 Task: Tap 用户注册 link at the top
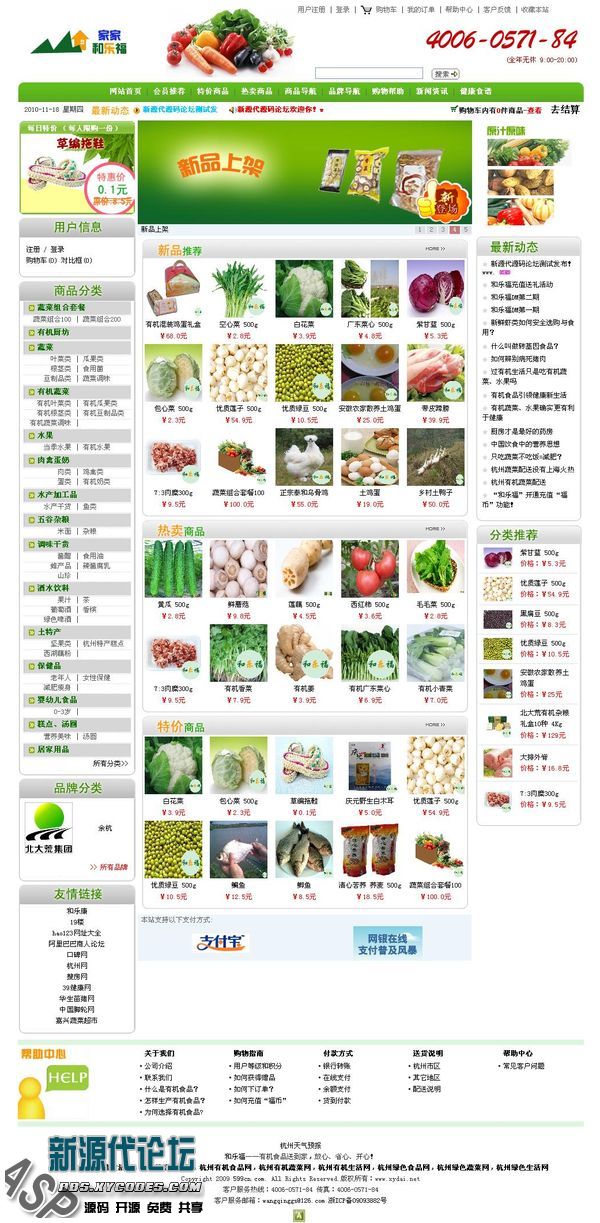311,9
